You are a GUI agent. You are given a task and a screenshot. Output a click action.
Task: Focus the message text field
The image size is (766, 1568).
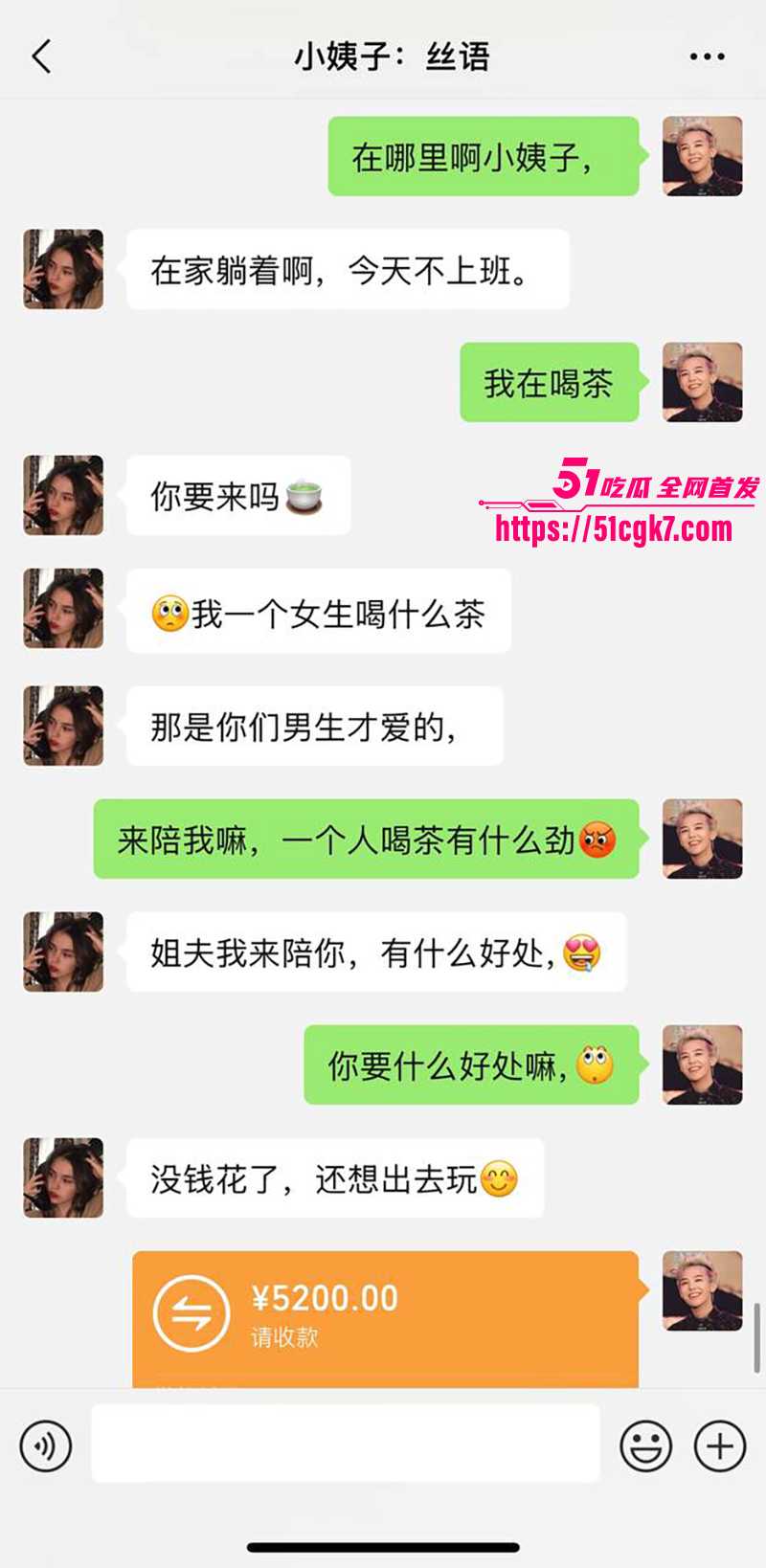345,1444
